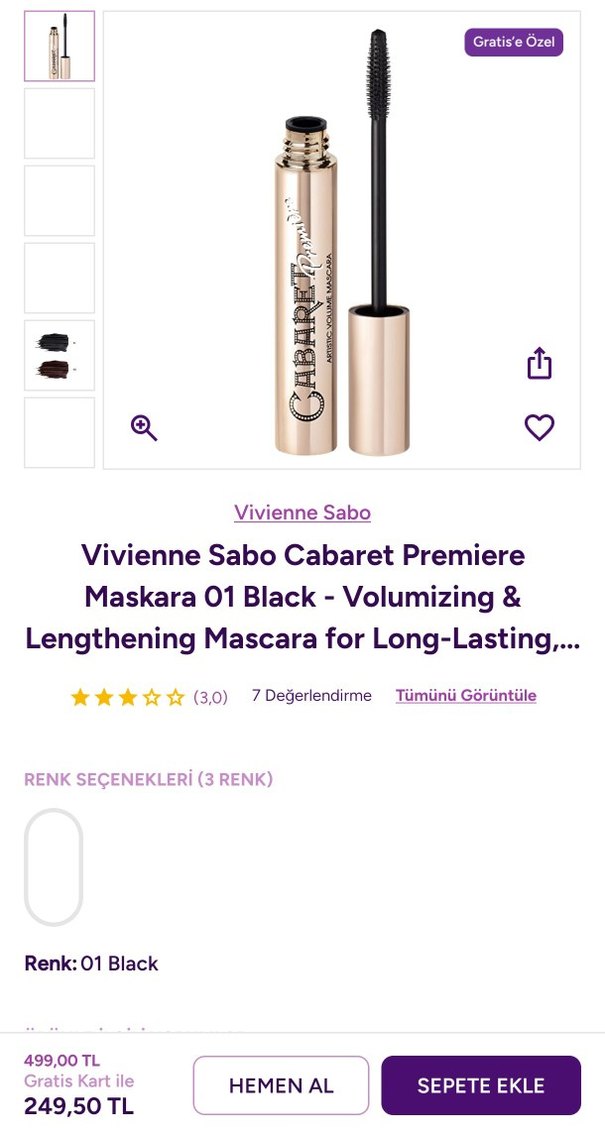Add product with SEPETE EKLE
This screenshot has width=605, height=1134.
tap(480, 1085)
